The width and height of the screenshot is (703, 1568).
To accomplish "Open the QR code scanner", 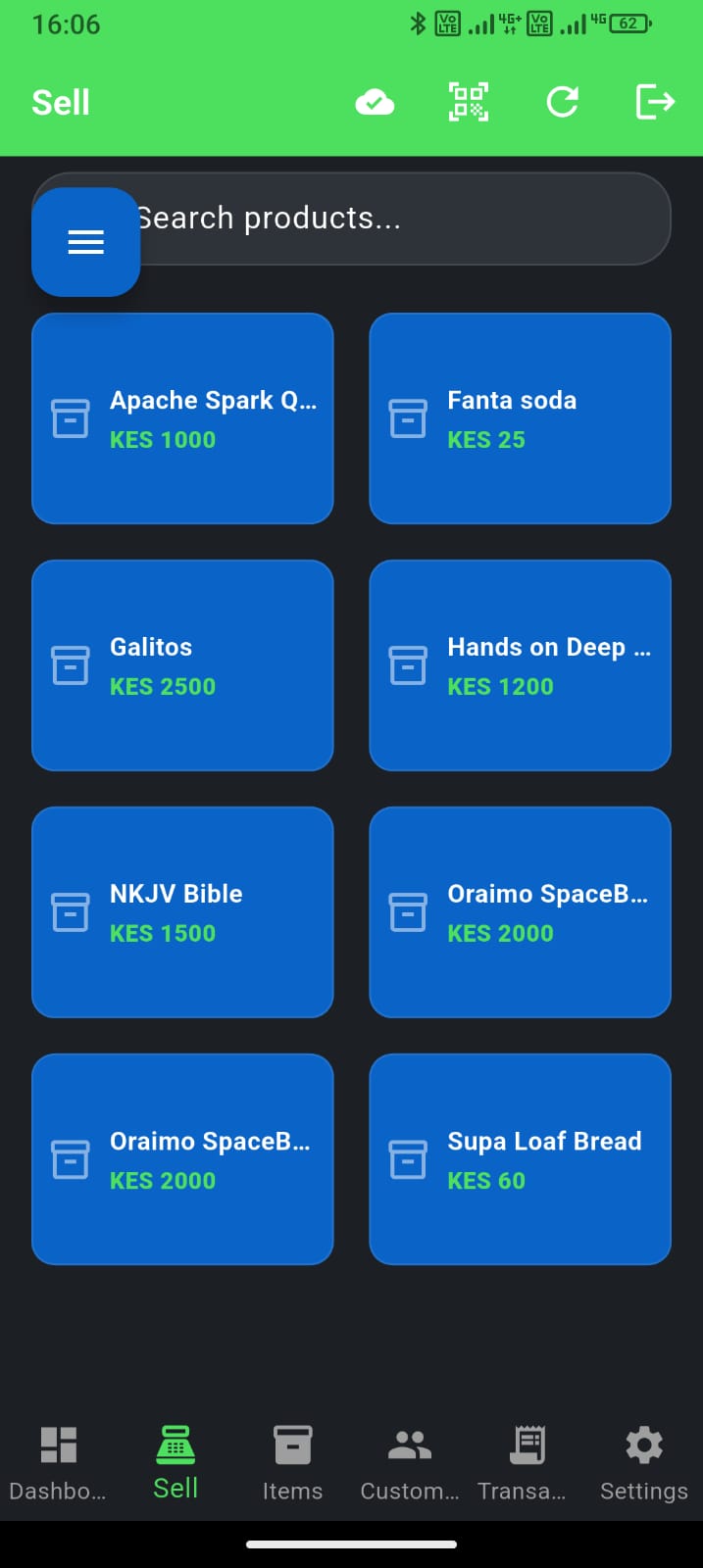I will (468, 102).
